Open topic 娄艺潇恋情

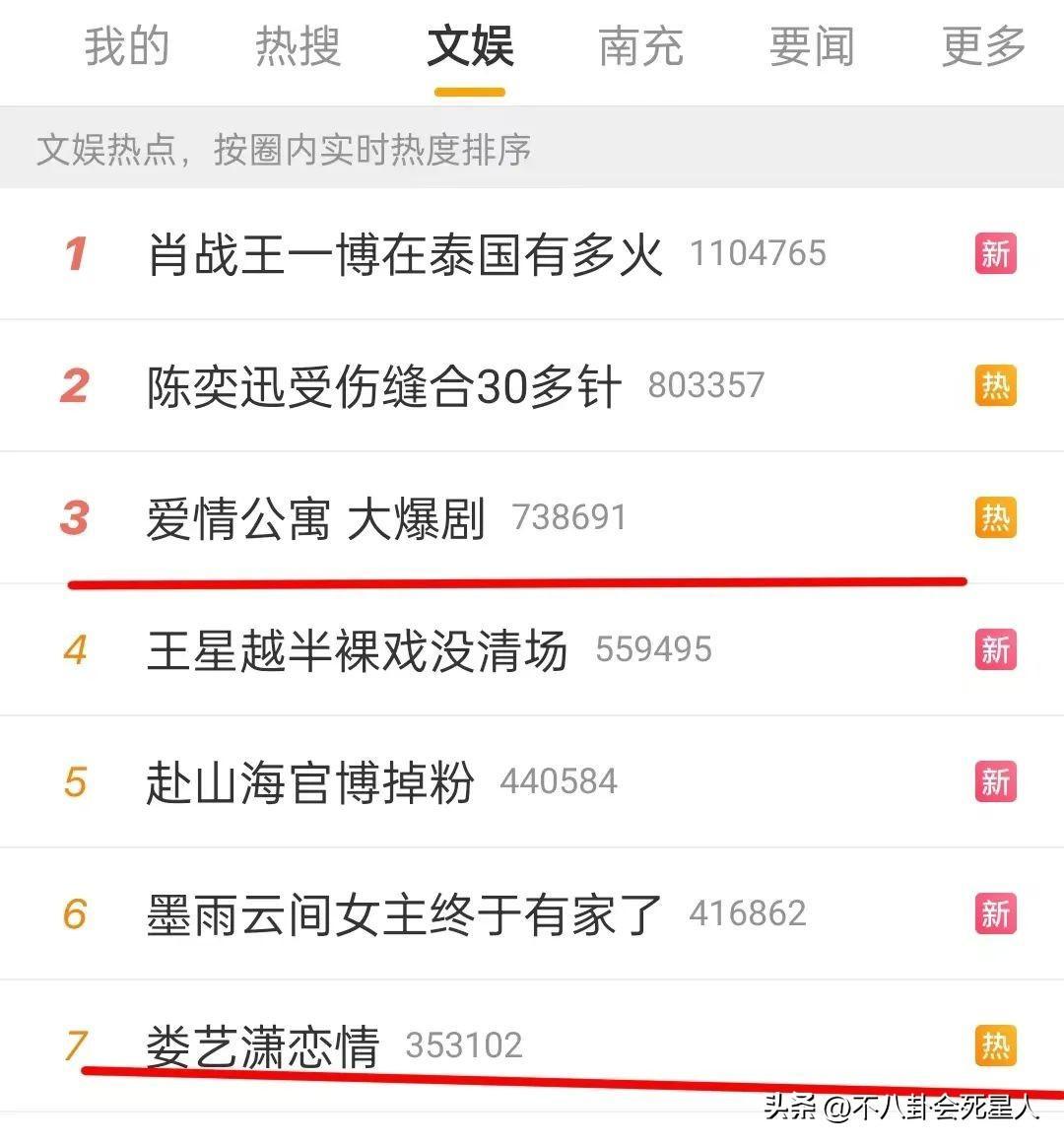(262, 1044)
